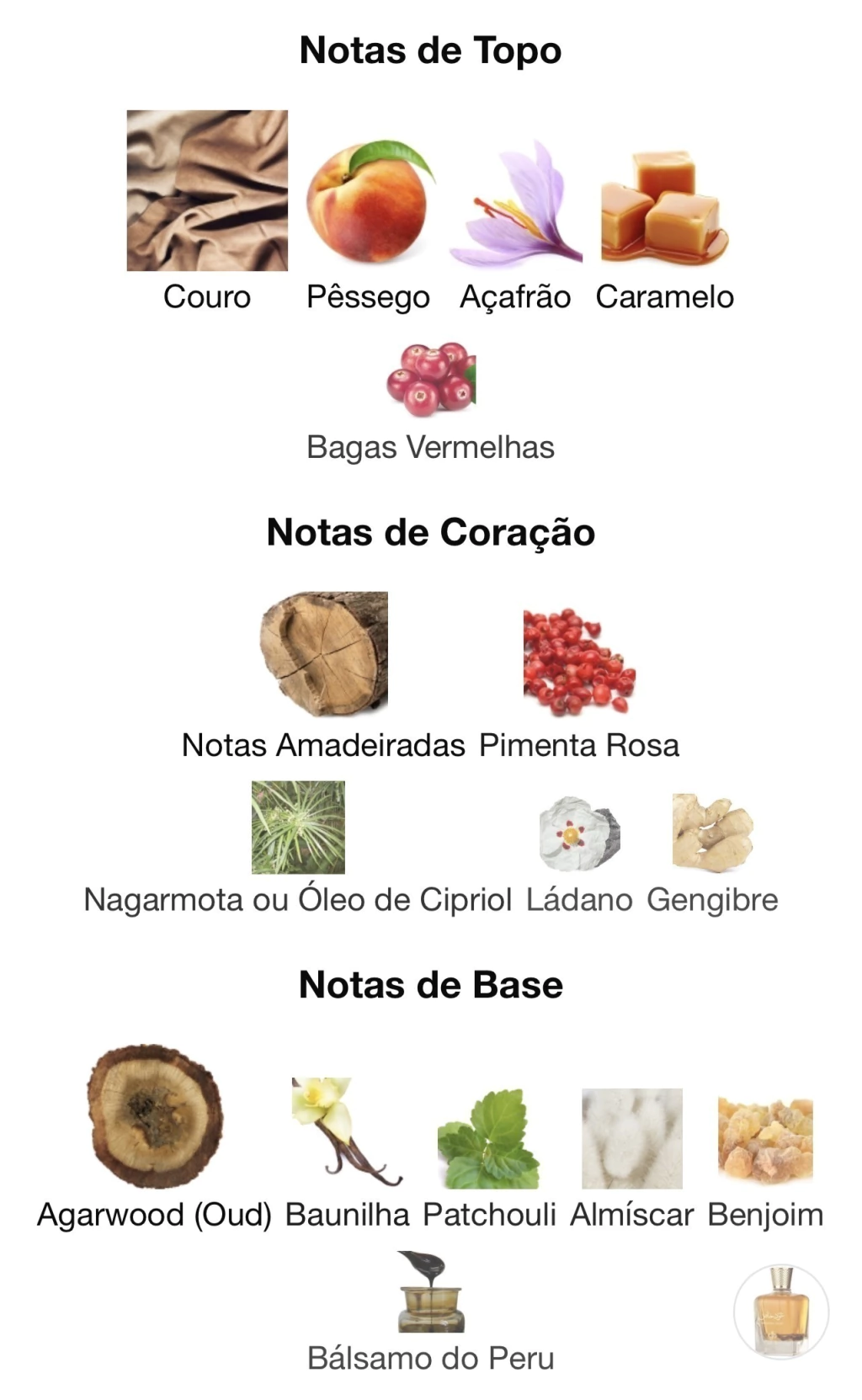Open the Bálsamo do Peru note
862x1400 pixels.
tap(430, 1292)
